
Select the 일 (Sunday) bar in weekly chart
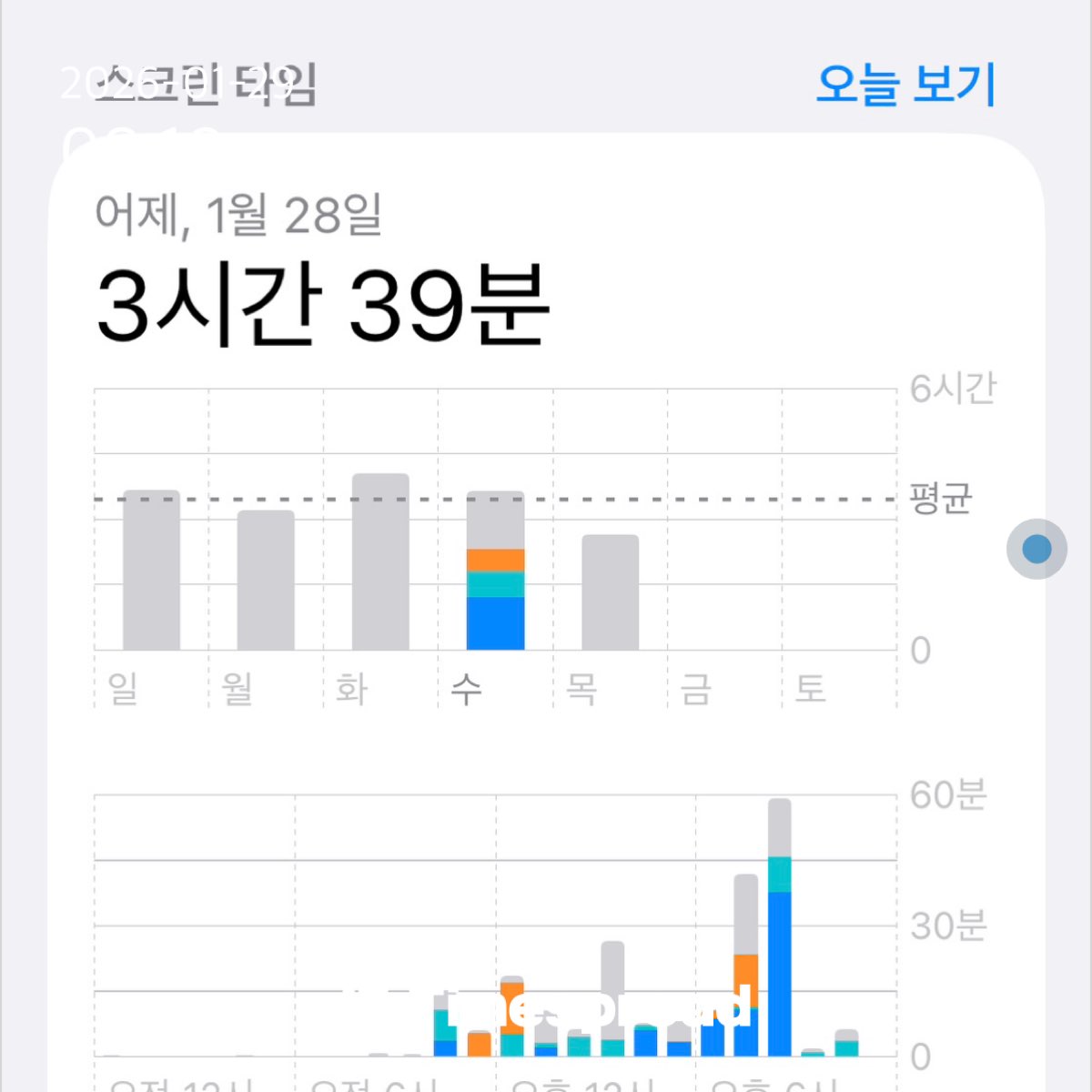point(151,571)
